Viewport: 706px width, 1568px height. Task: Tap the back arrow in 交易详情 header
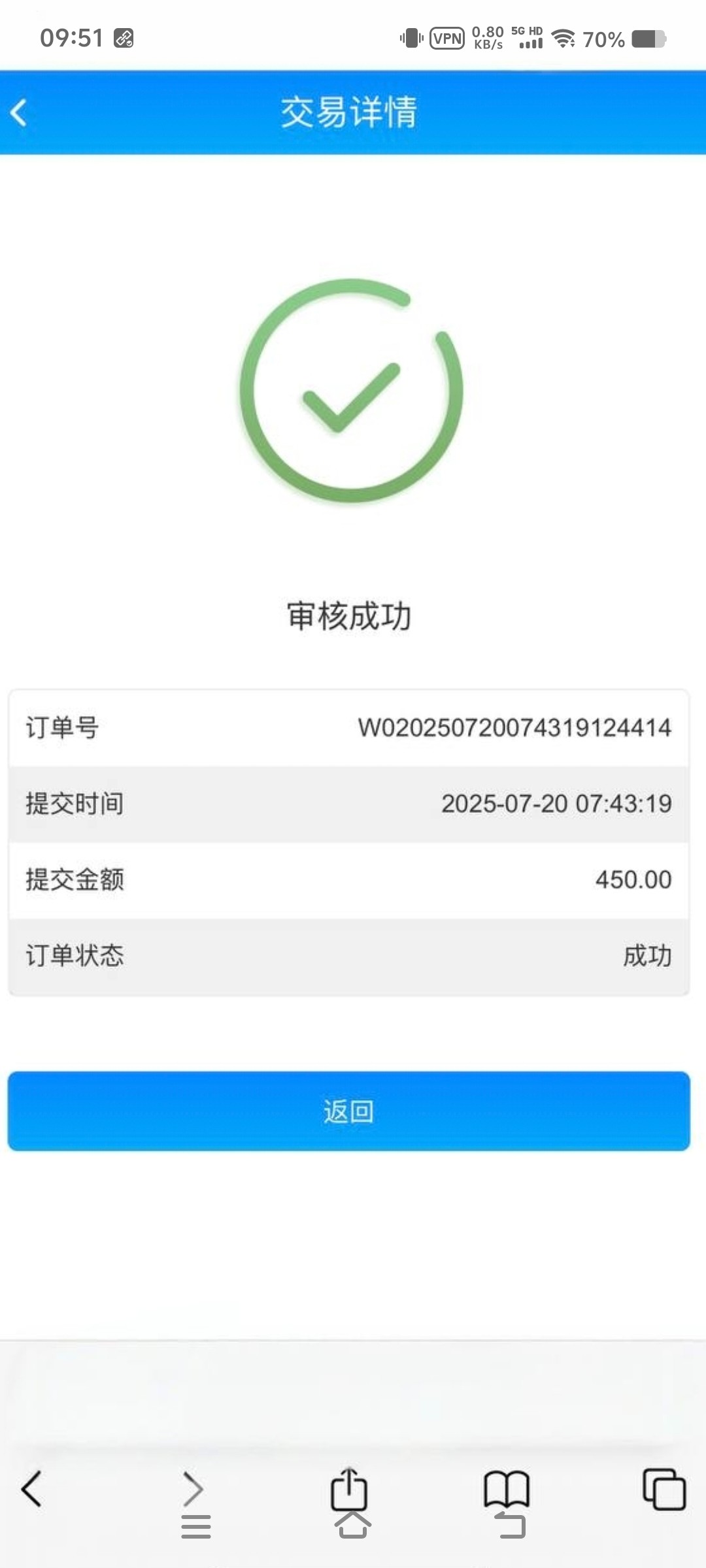click(19, 113)
